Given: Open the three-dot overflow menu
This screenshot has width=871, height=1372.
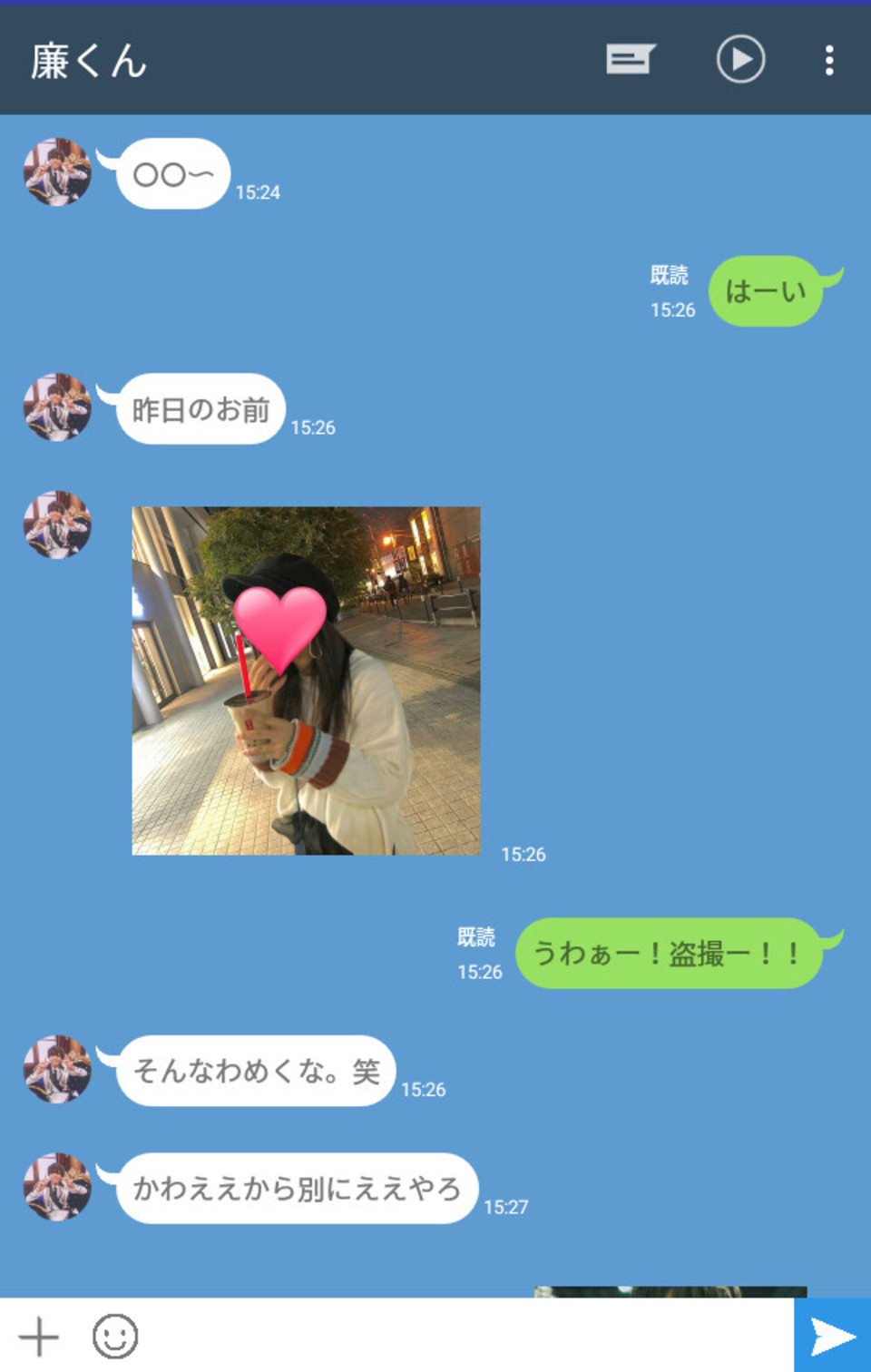Looking at the screenshot, I should coord(828,60).
